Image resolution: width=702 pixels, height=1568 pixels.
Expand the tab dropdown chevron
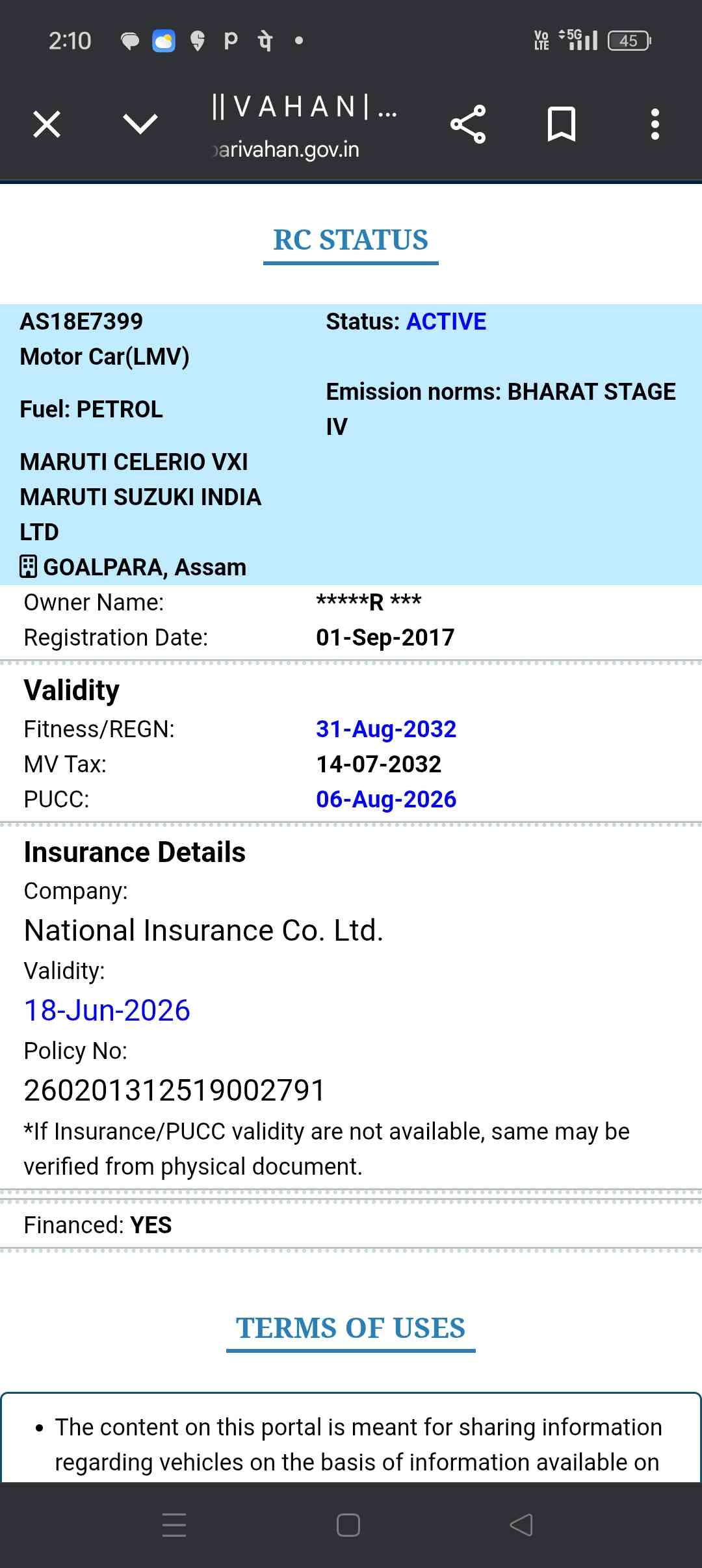[x=140, y=124]
